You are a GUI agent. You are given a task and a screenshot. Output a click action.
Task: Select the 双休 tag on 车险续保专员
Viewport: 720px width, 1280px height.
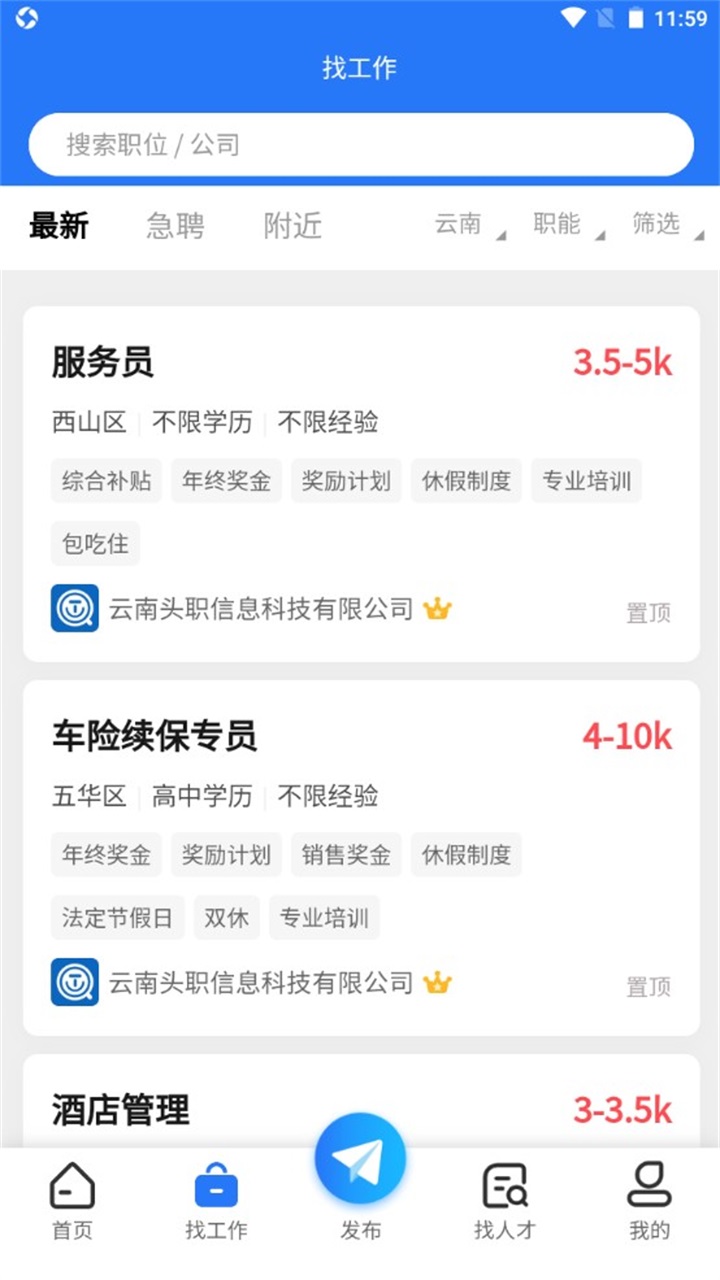pos(226,917)
